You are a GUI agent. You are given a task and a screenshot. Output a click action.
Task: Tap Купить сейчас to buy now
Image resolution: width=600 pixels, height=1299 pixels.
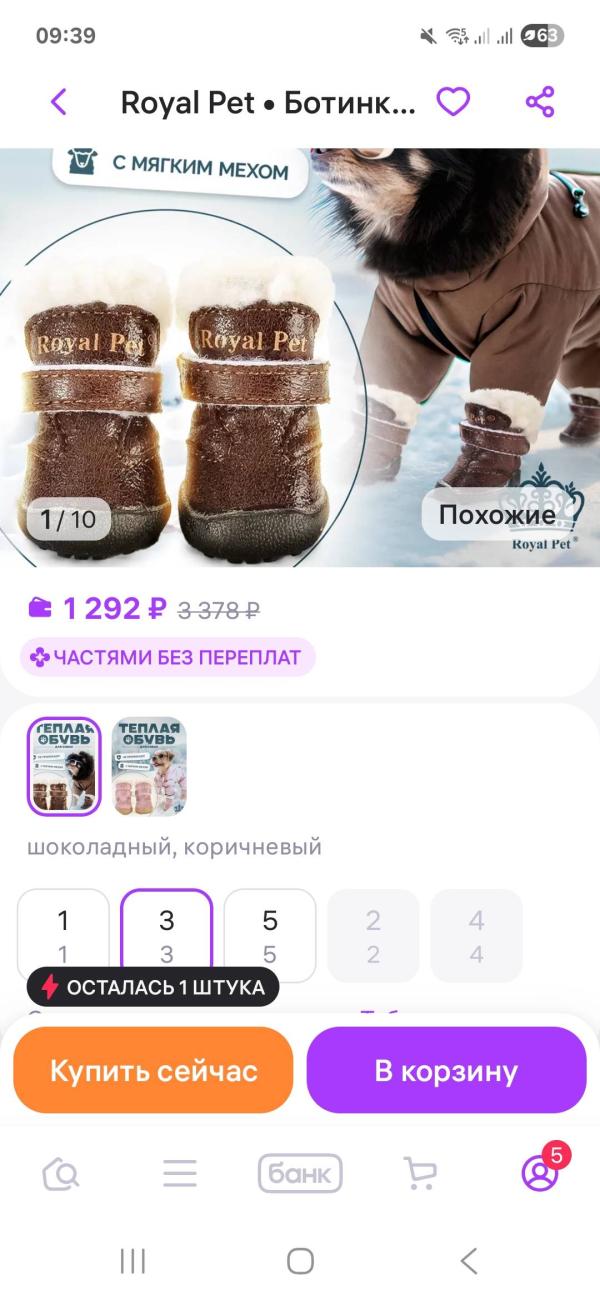153,1071
